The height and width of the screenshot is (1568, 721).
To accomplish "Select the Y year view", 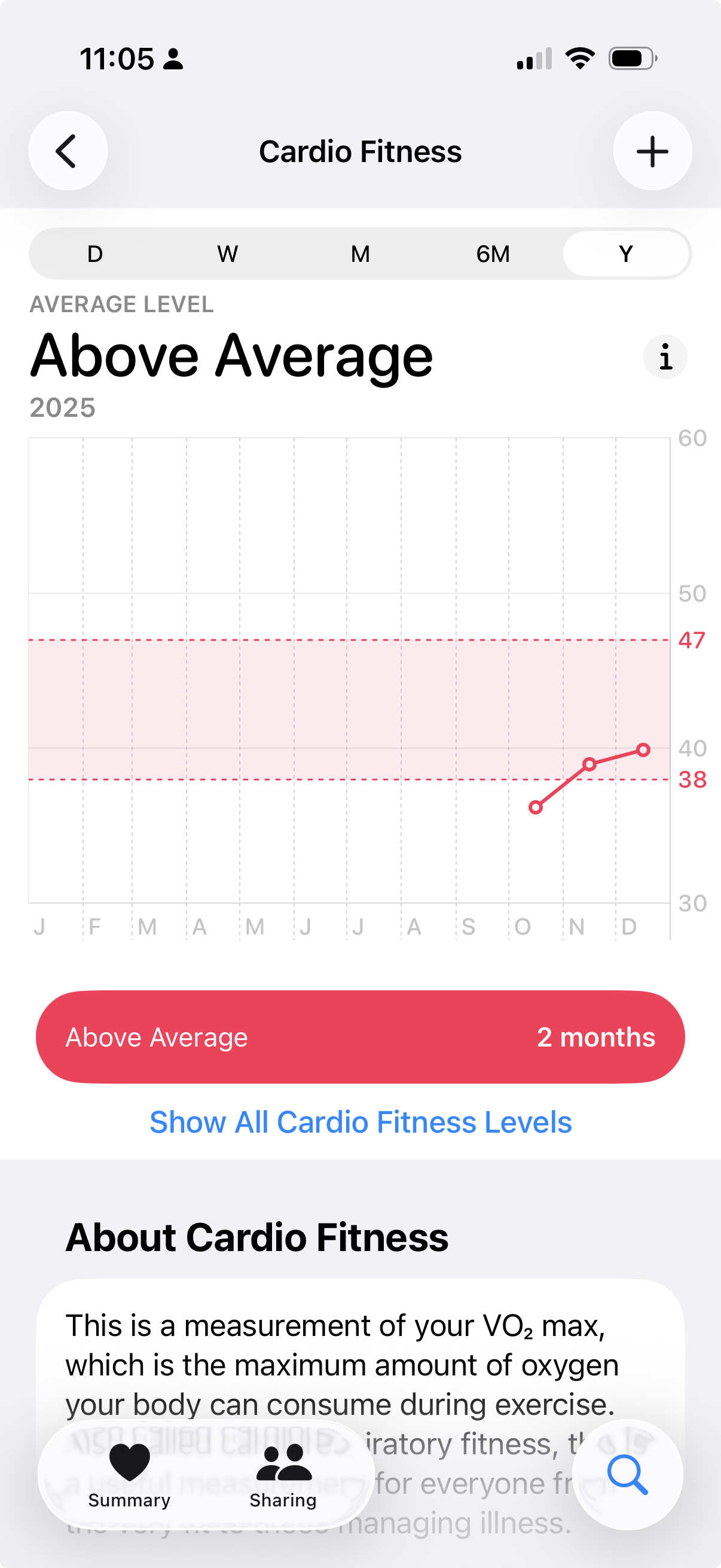I will 625,254.
